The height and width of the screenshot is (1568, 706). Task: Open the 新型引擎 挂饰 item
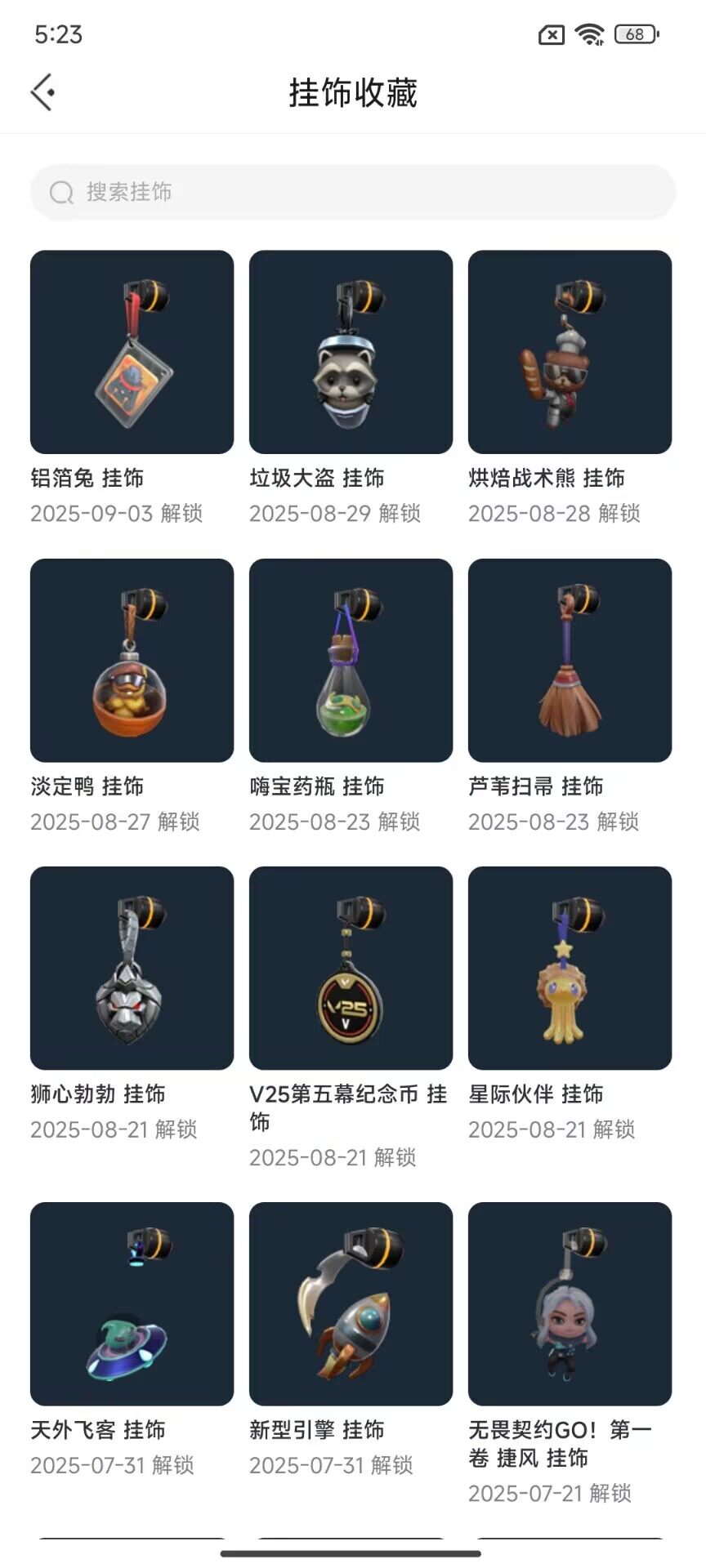pyautogui.click(x=351, y=1303)
